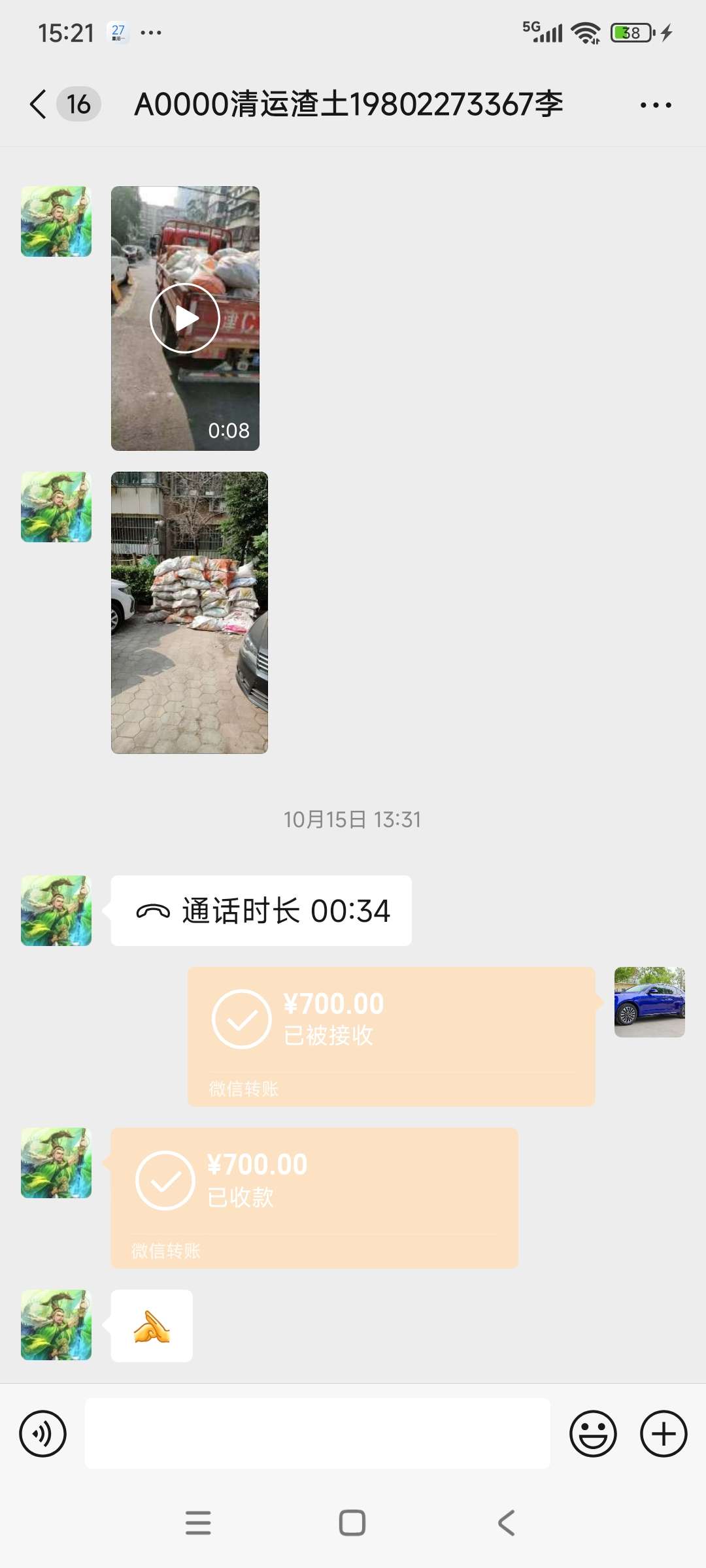Focus the message text field

pos(317,1434)
